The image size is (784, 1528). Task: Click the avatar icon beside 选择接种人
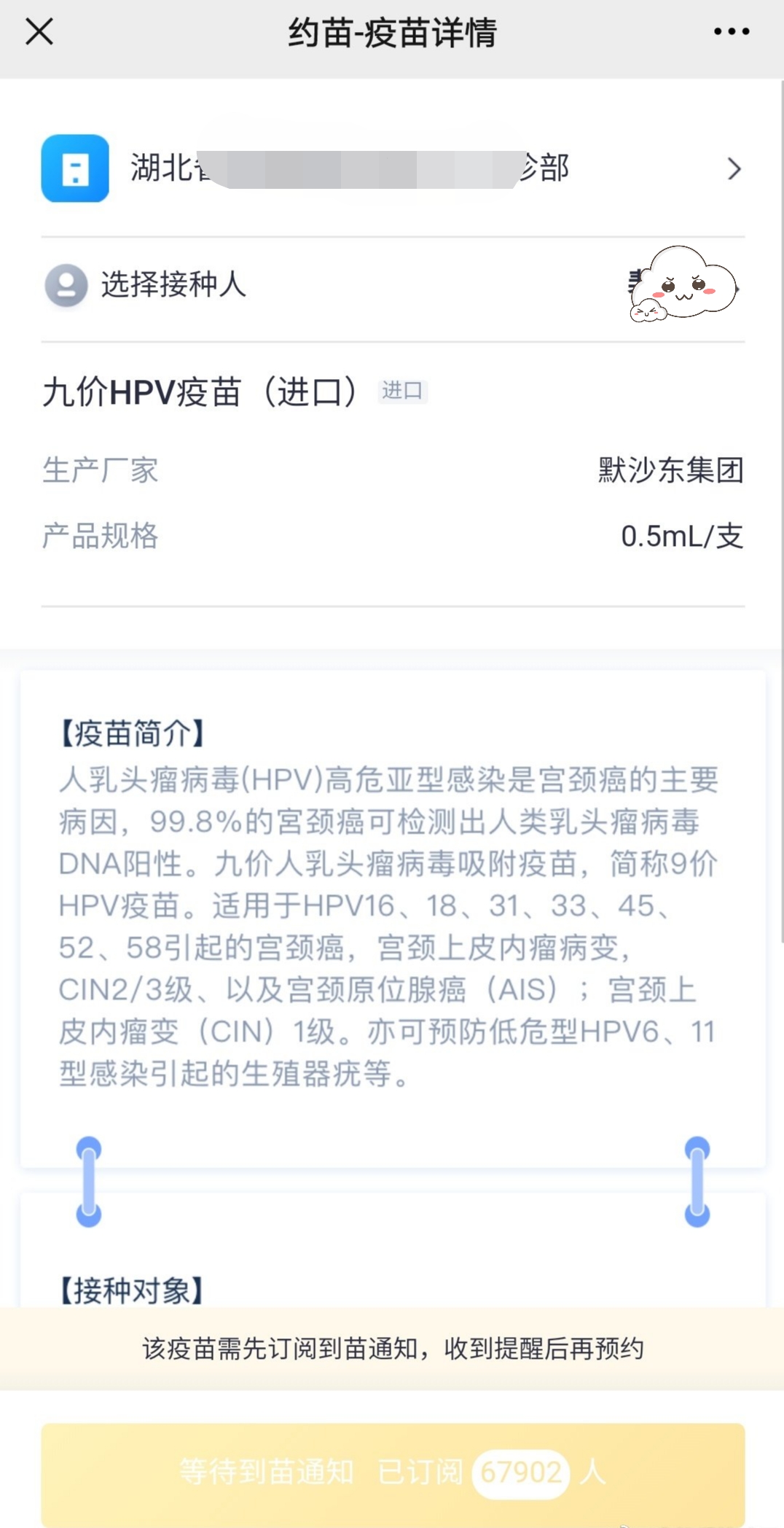coord(66,286)
